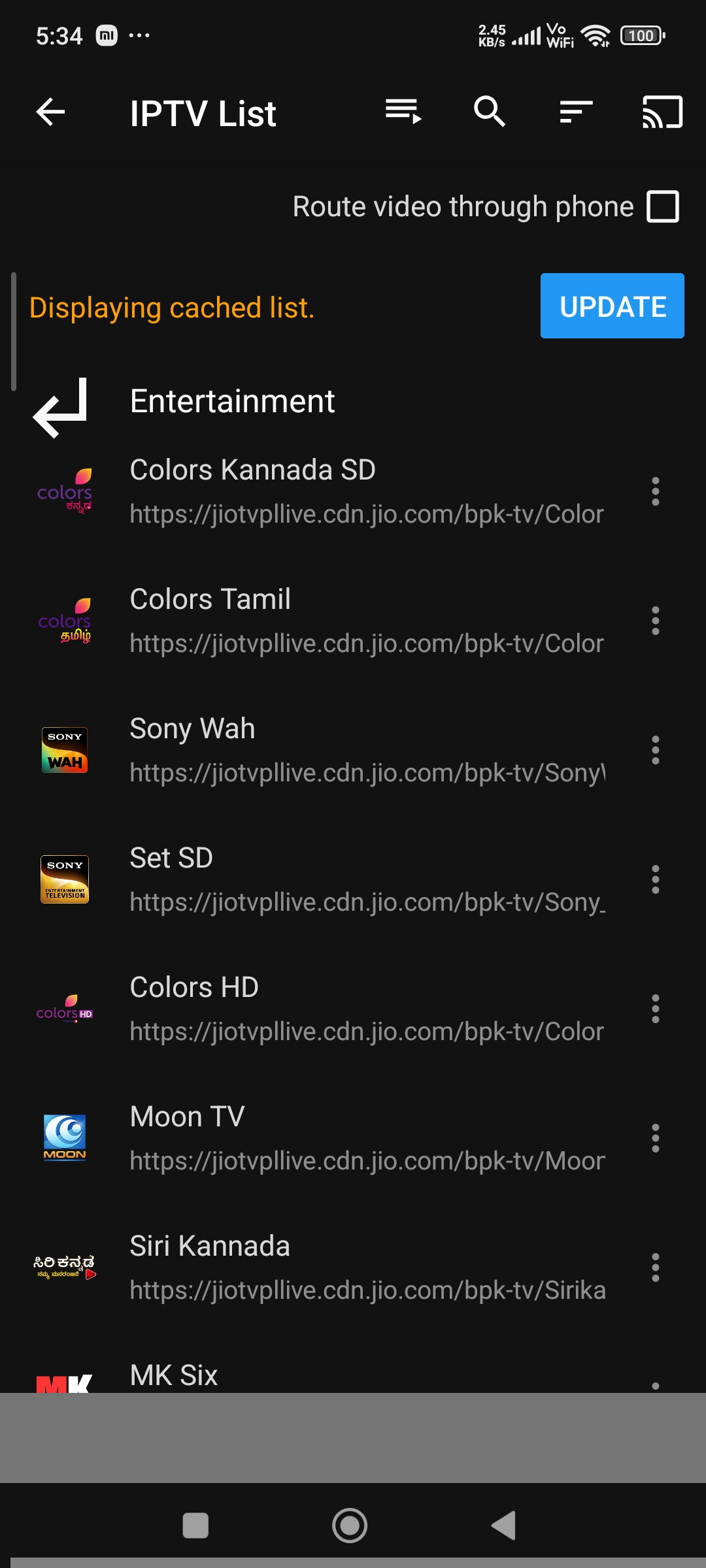Enable Route video through phone checkbox
The height and width of the screenshot is (1568, 706).
(x=663, y=206)
